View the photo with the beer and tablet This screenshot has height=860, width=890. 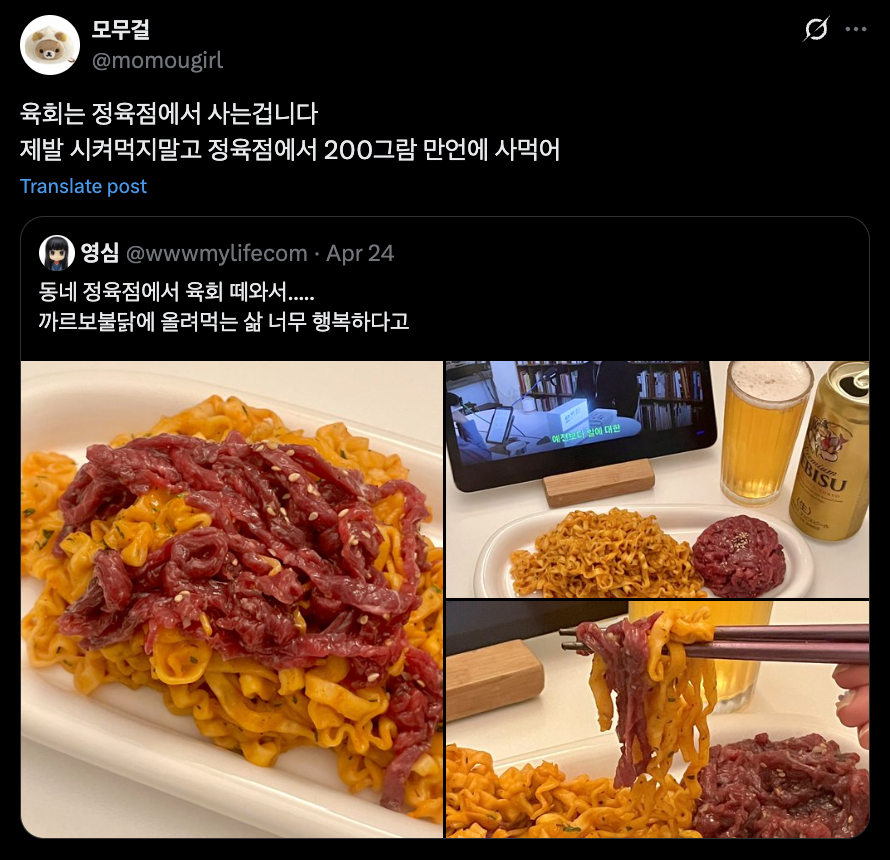[657, 479]
